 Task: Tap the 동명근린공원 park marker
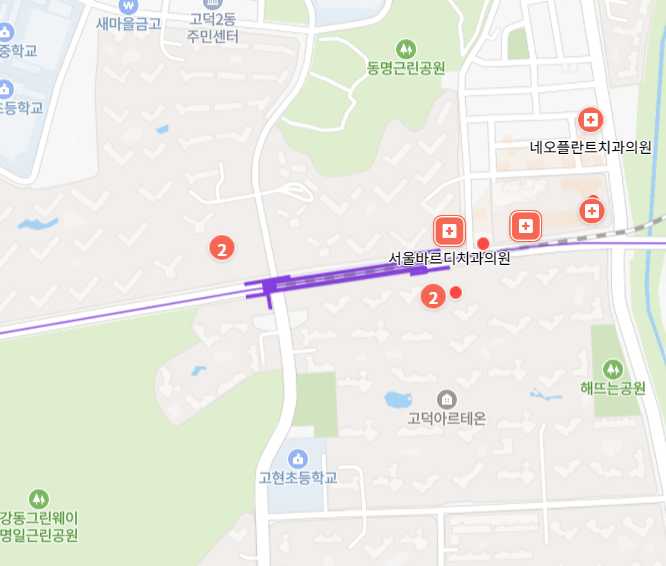[405, 47]
